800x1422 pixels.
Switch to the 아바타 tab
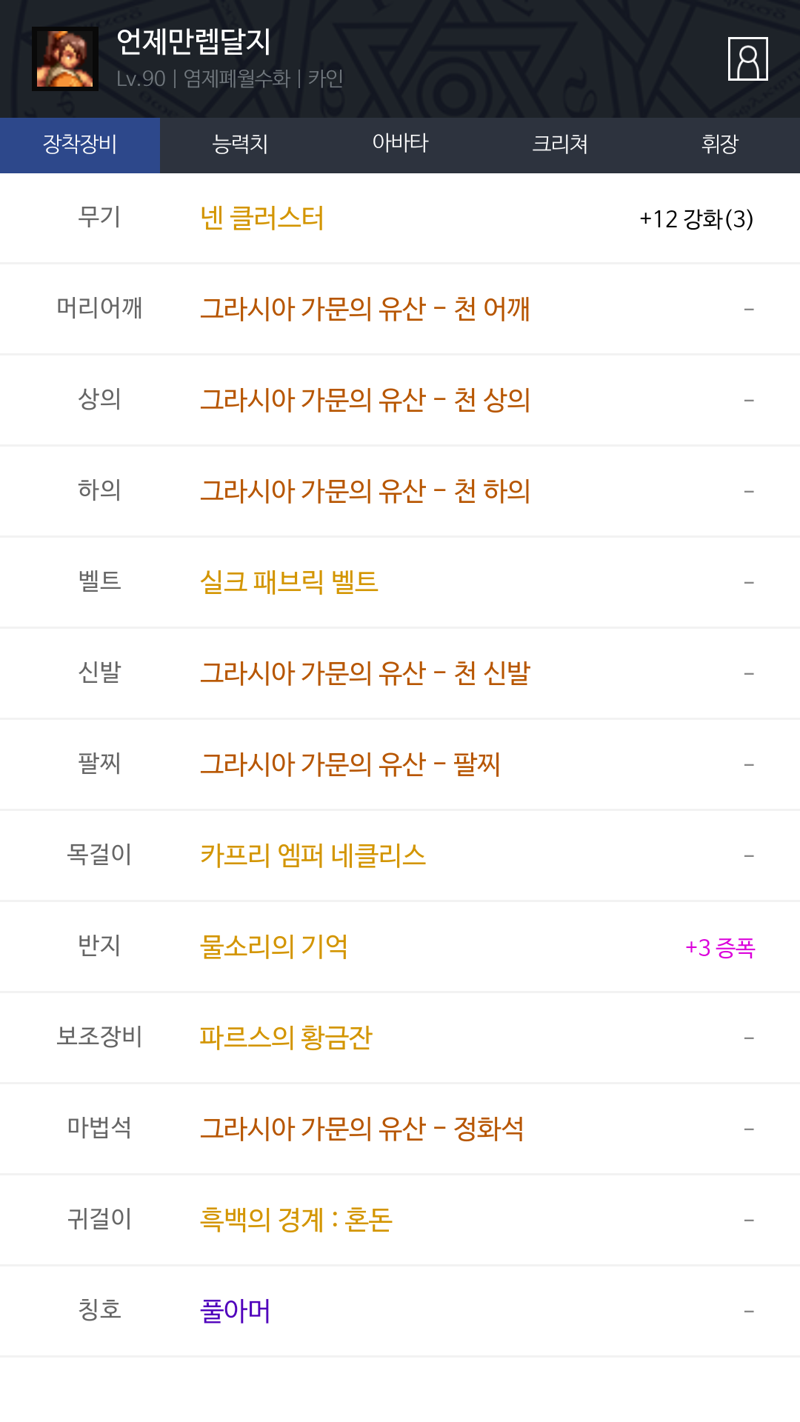point(400,145)
